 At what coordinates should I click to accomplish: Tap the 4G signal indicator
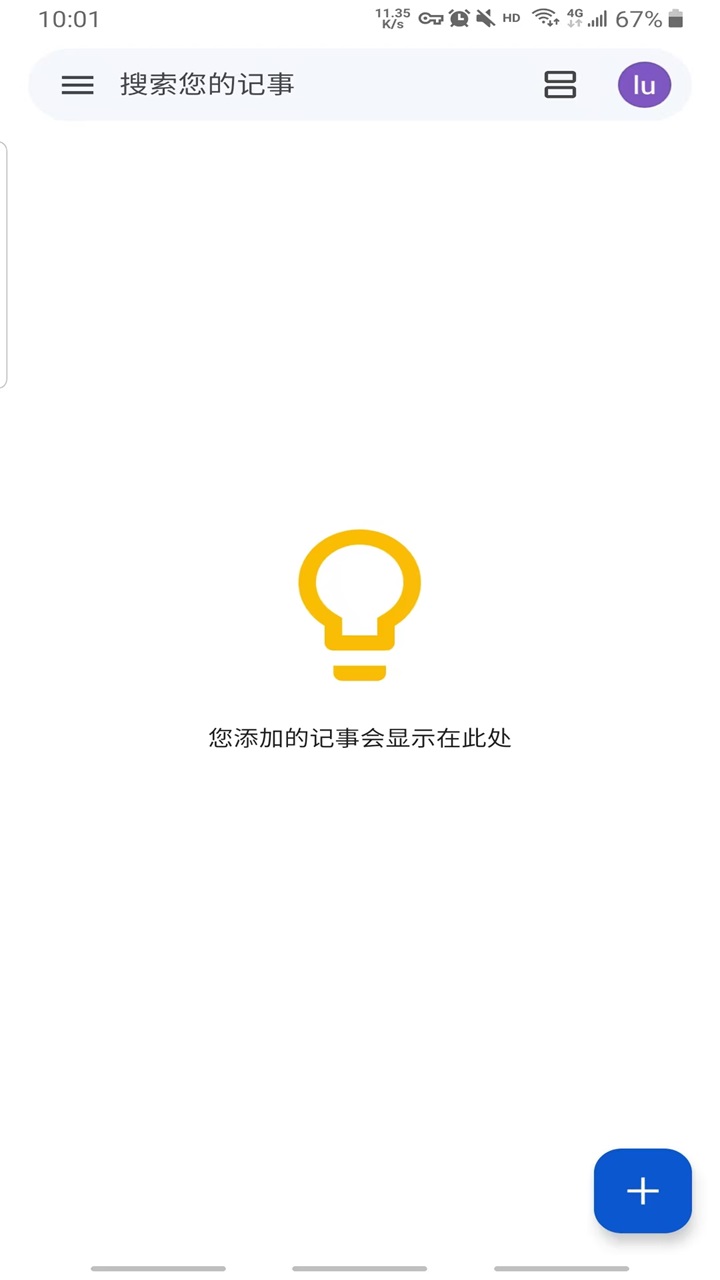576,18
